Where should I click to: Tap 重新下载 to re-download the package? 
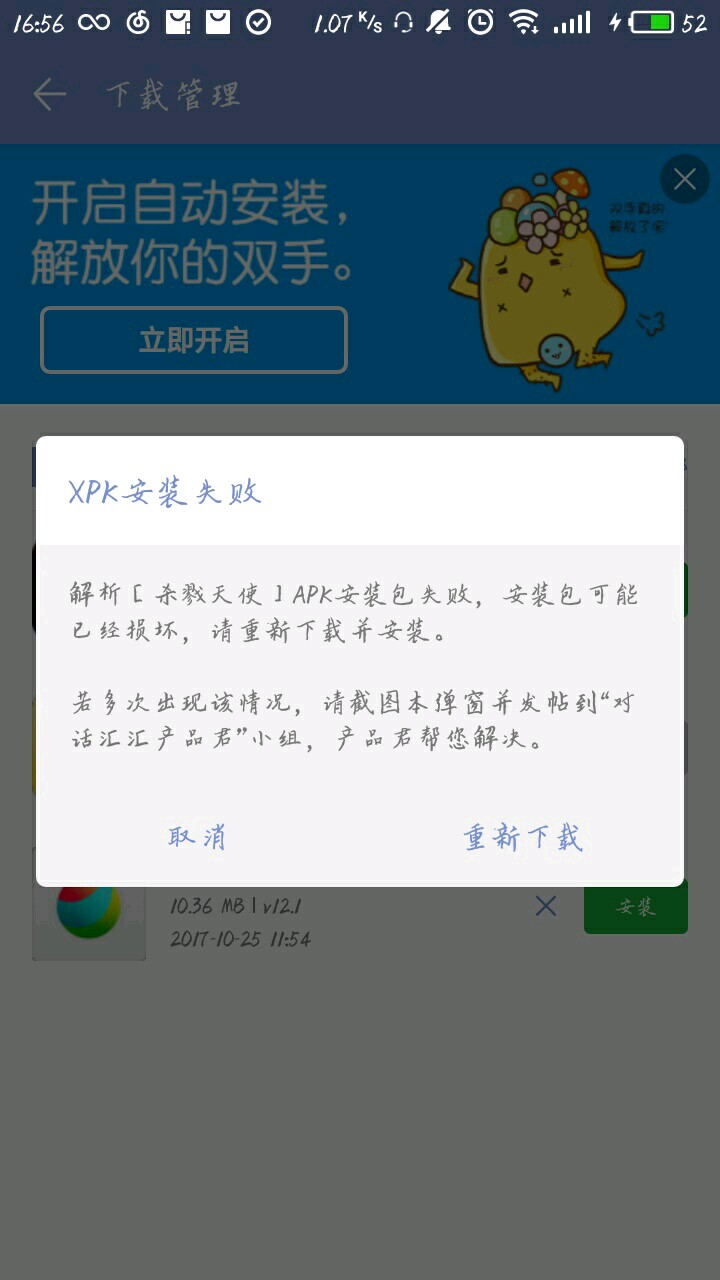pos(523,837)
